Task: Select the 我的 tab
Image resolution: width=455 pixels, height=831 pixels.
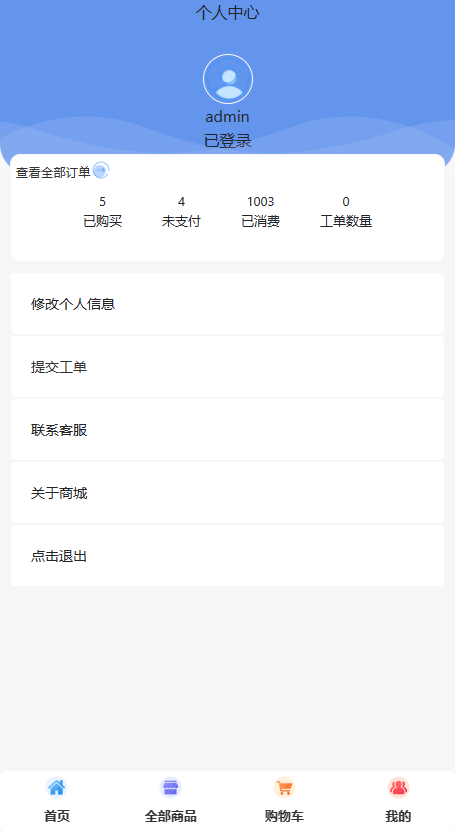Action: [x=398, y=800]
